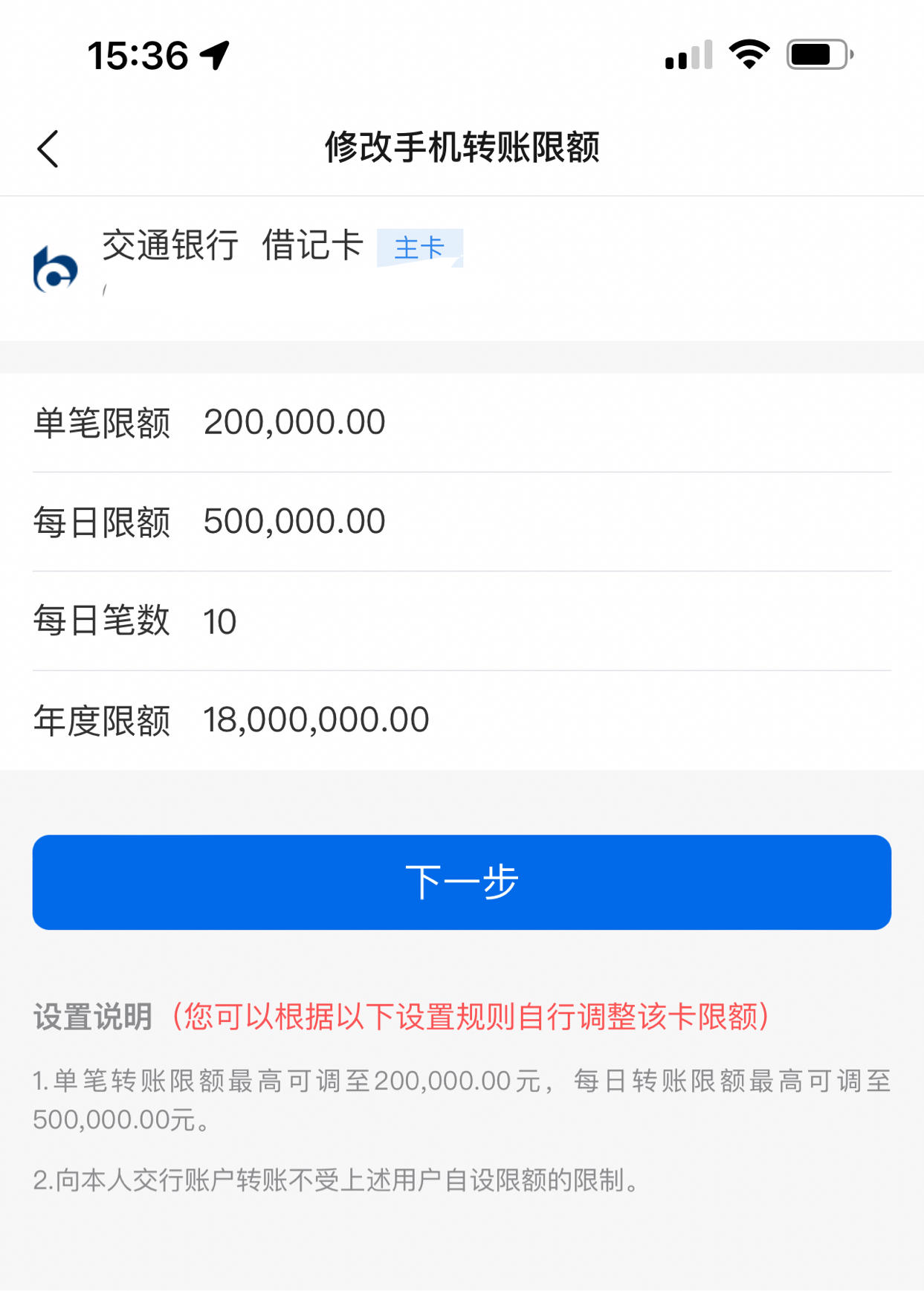Tap the 下一步 button
This screenshot has width=924, height=1291.
pyautogui.click(x=462, y=882)
